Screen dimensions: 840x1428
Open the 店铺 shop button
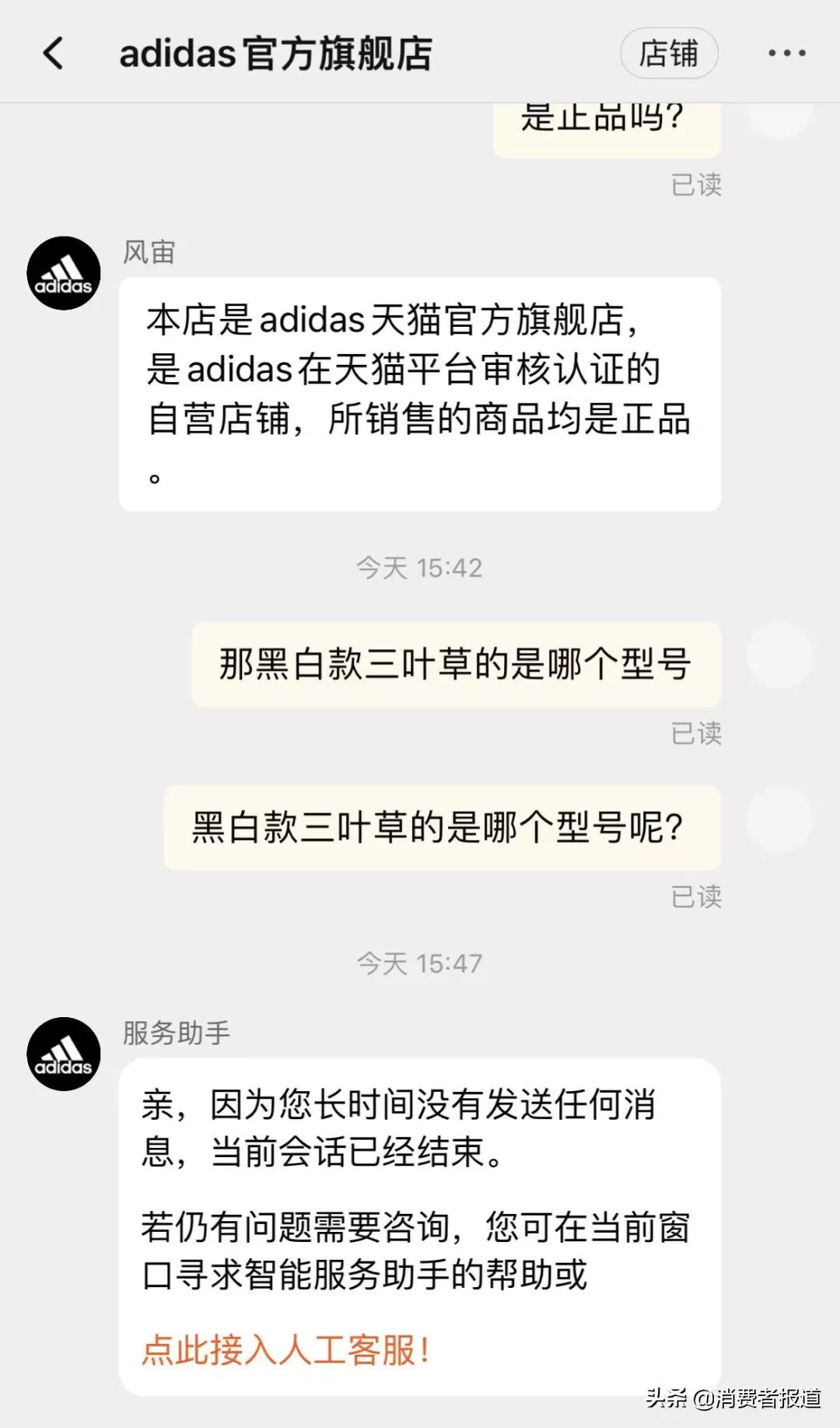(x=670, y=53)
